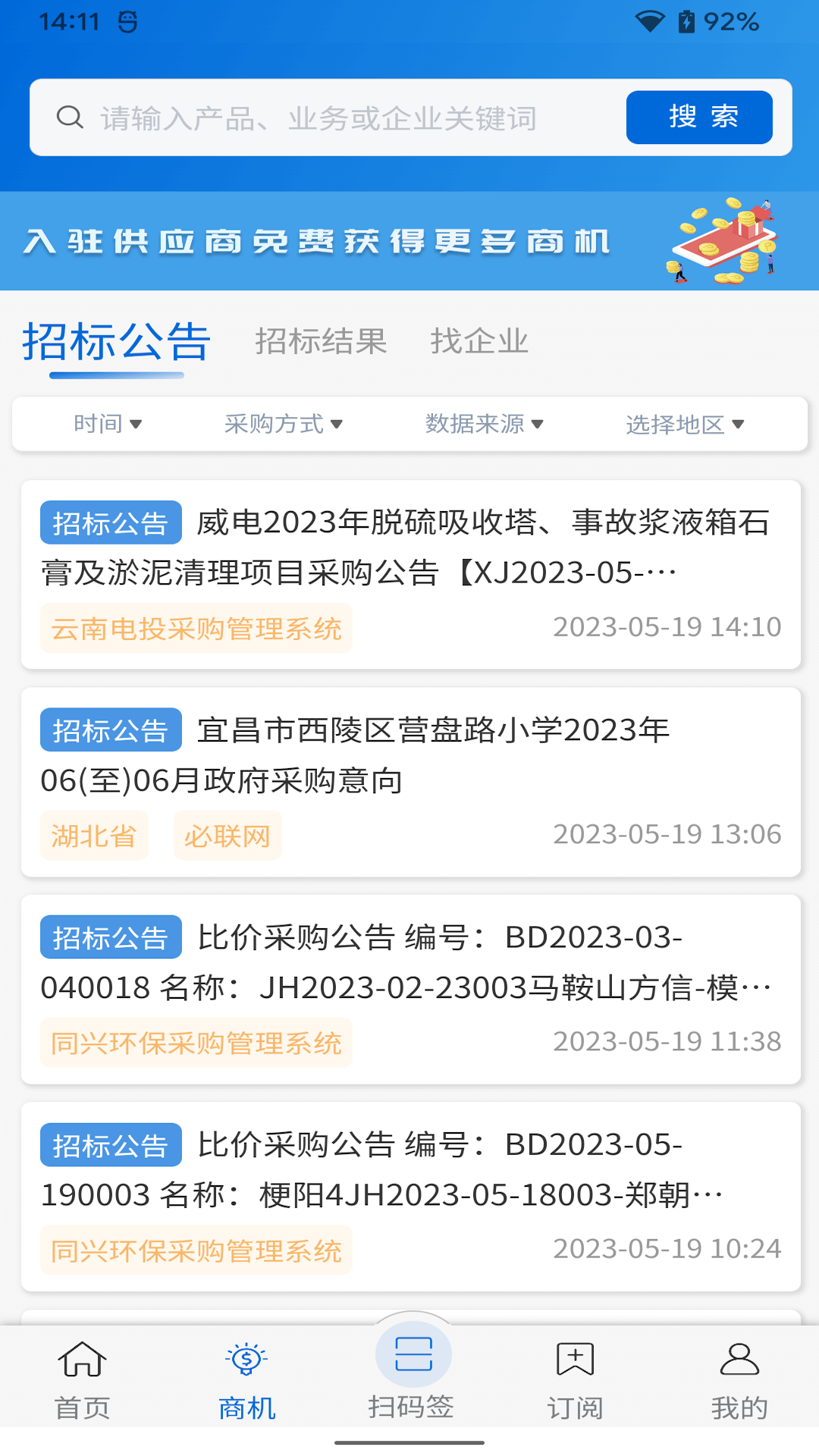This screenshot has height=1456, width=819.
Task: Tap the blue 搜索 button
Action: pos(698,118)
